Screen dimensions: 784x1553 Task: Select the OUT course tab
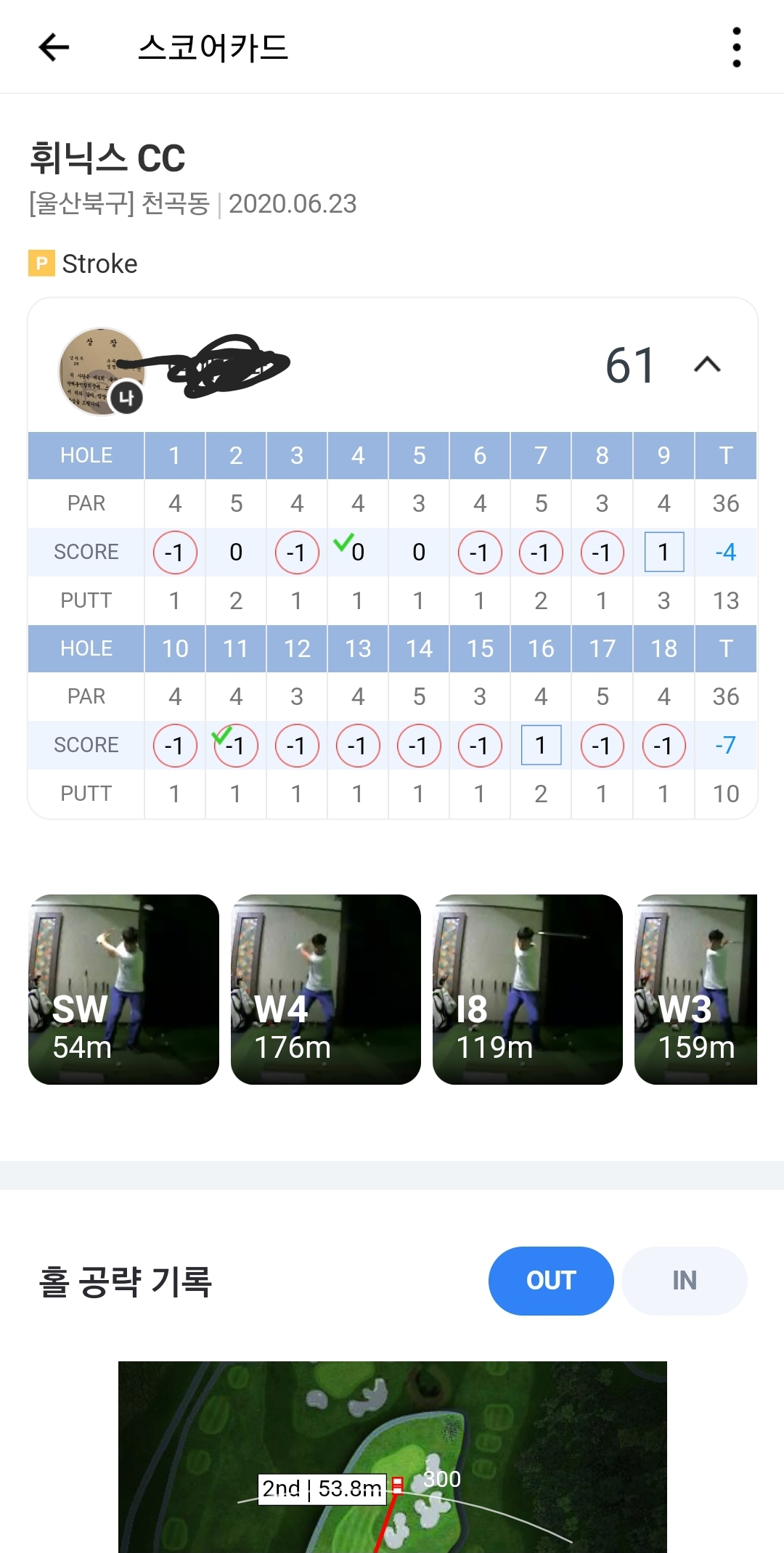tap(551, 1281)
